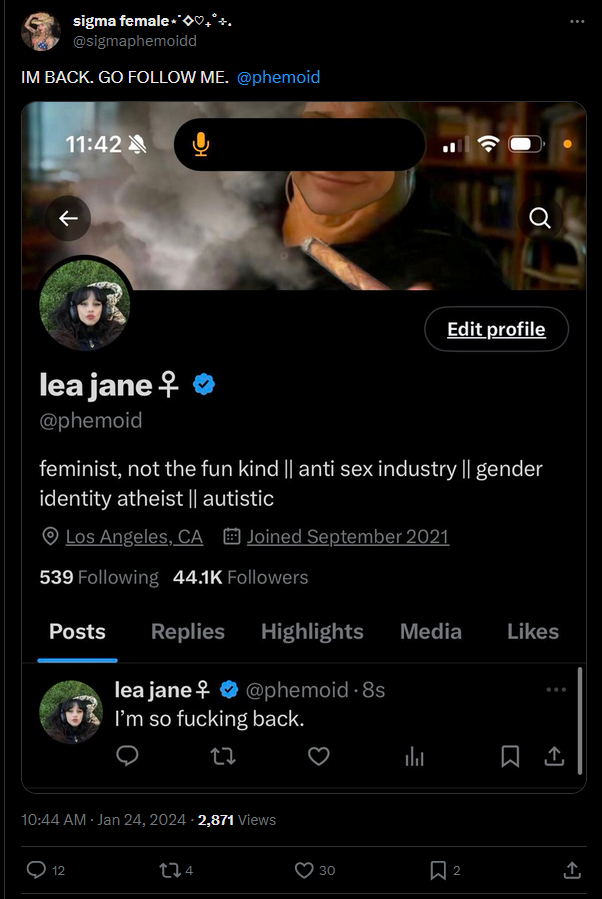Like sigma female's post
This screenshot has width=602, height=899.
305,870
